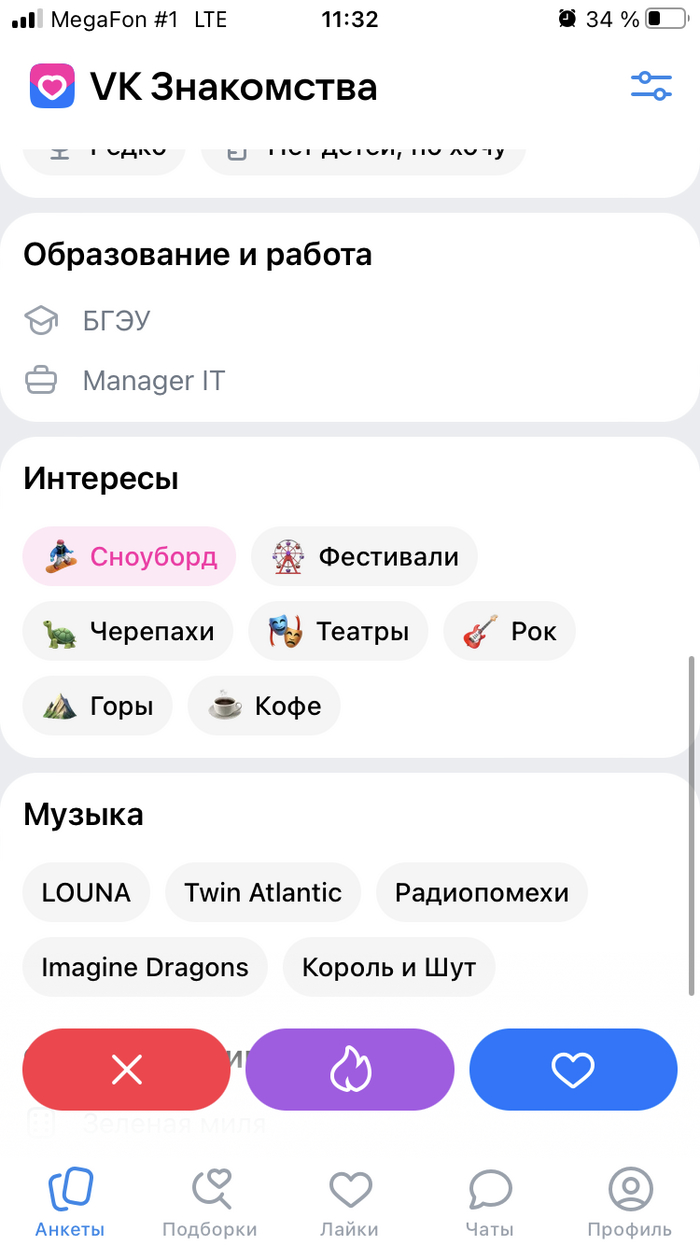700x1245 pixels.
Task: Tap the Imagine Dragons music chip
Action: click(x=145, y=967)
